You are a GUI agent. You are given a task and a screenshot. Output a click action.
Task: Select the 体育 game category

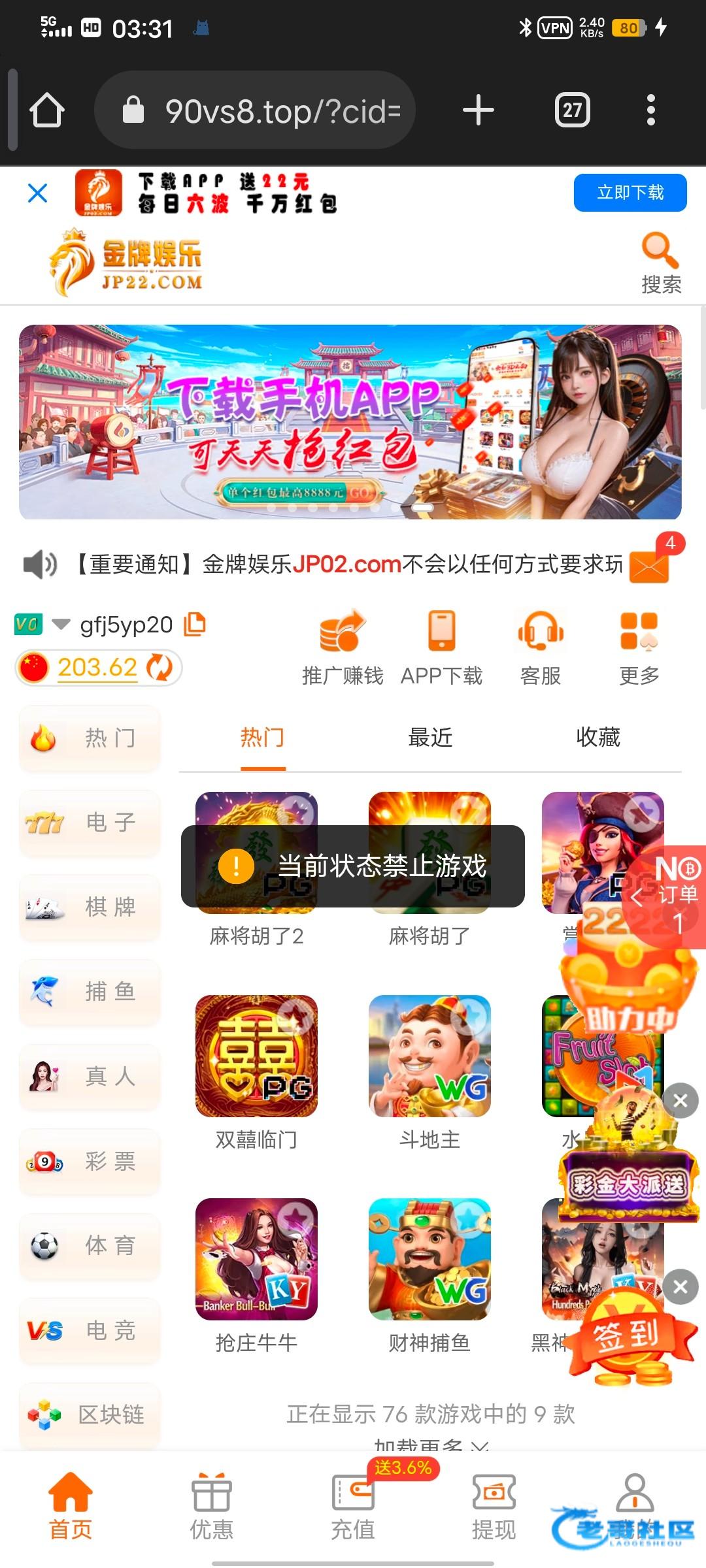click(90, 1246)
